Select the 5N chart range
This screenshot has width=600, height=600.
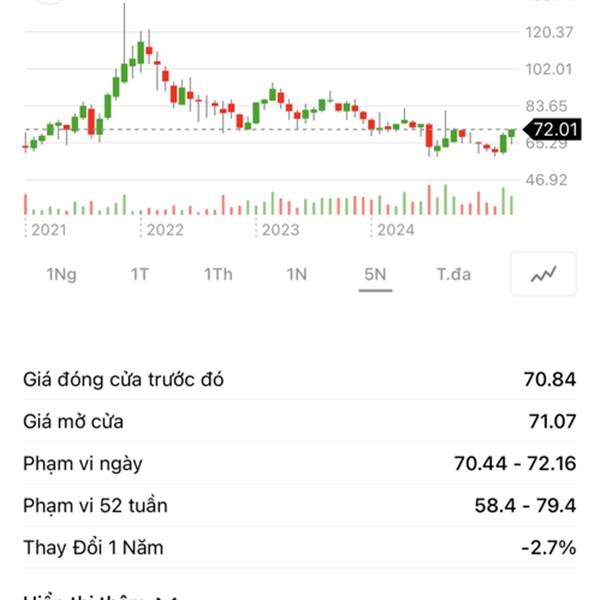(375, 274)
